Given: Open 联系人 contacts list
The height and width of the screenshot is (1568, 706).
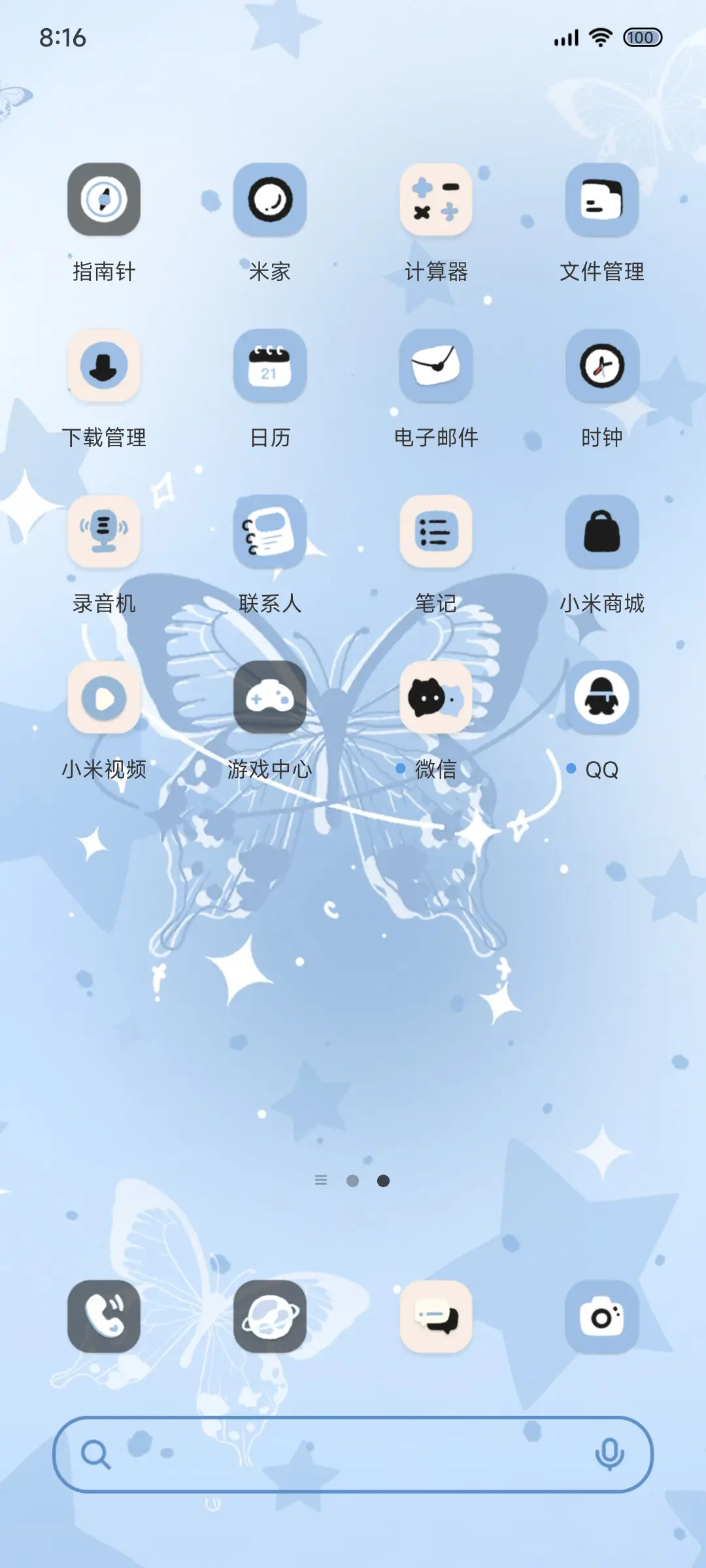Looking at the screenshot, I should (271, 533).
